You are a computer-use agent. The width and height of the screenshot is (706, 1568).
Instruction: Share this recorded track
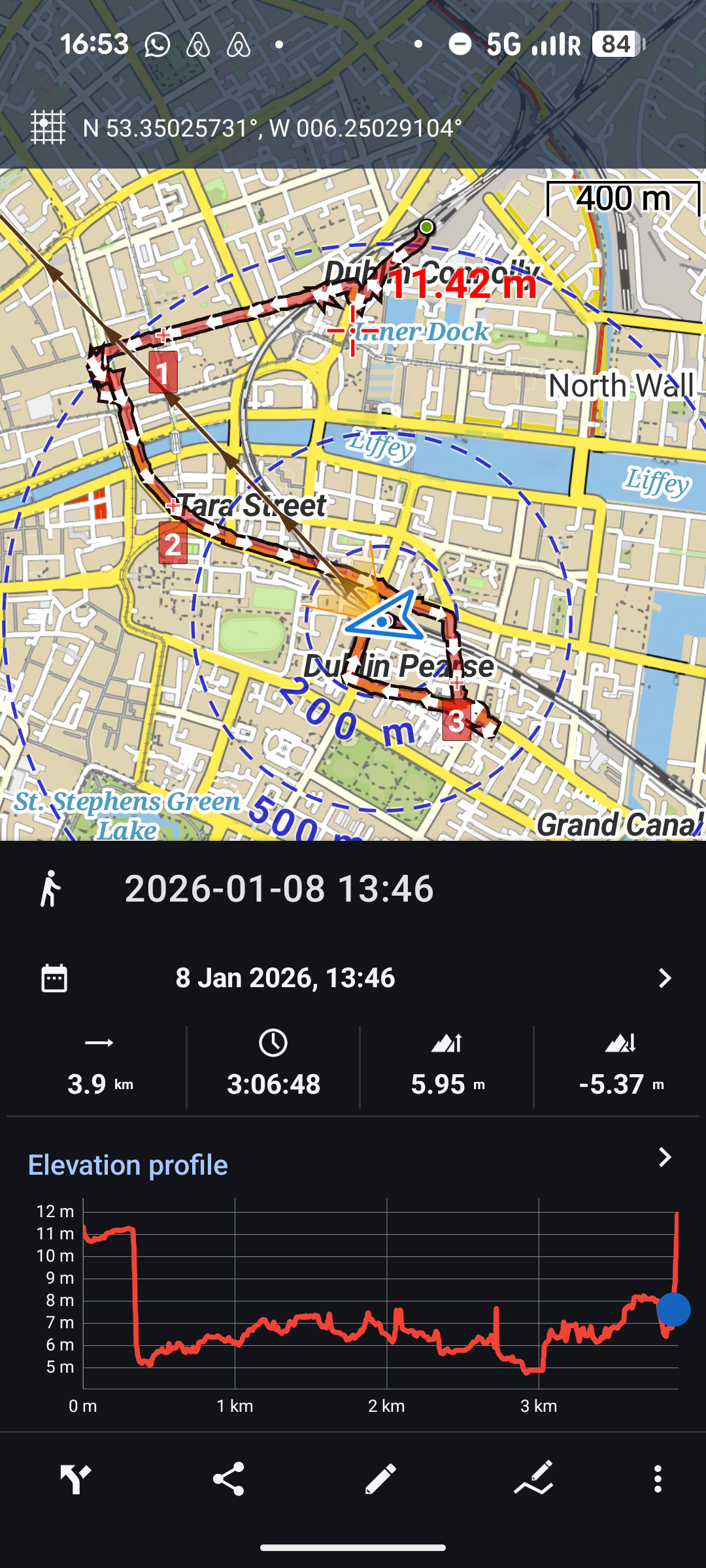coord(228,1479)
